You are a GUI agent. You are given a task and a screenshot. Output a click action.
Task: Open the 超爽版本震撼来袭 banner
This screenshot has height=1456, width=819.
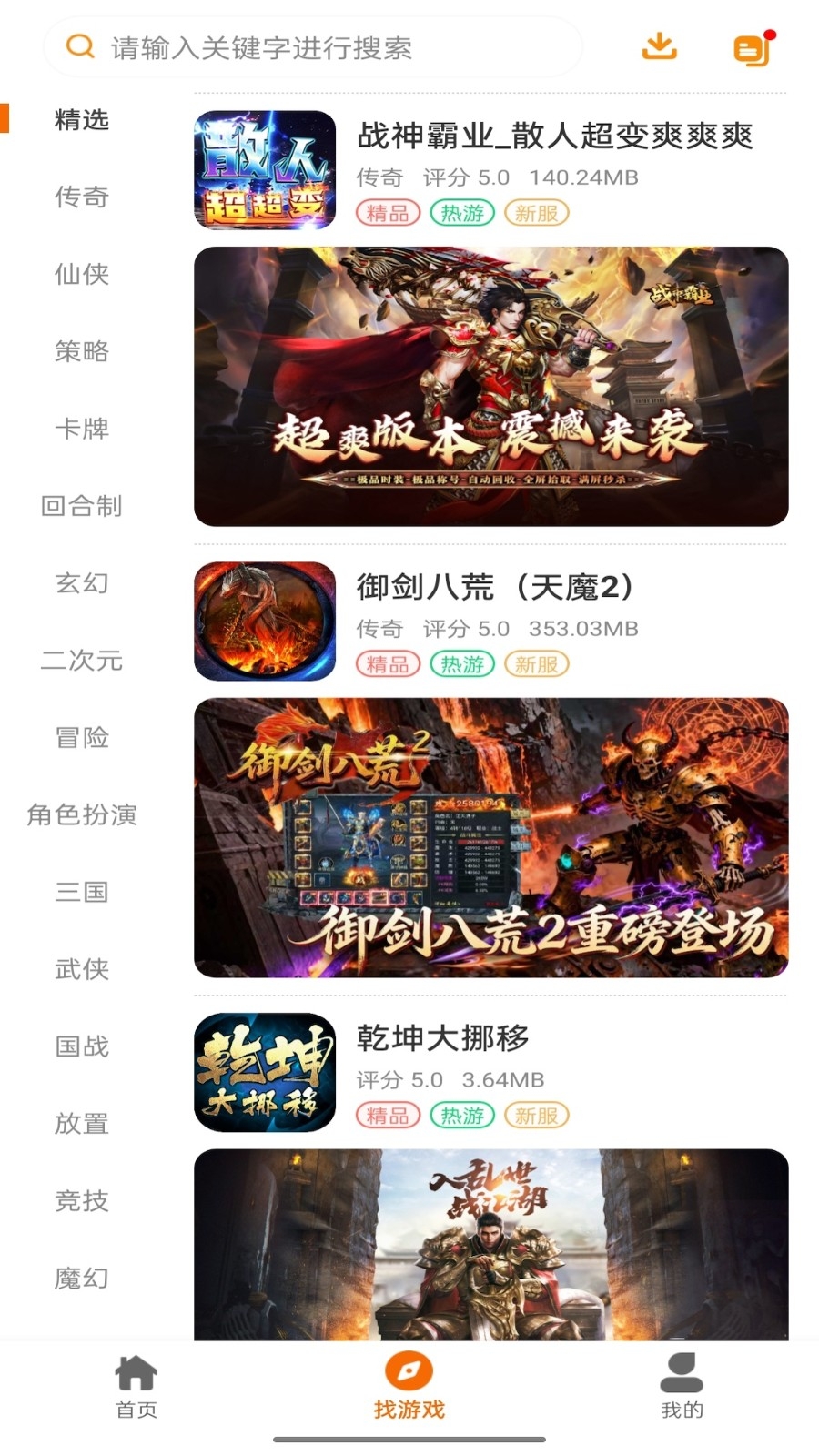click(491, 387)
